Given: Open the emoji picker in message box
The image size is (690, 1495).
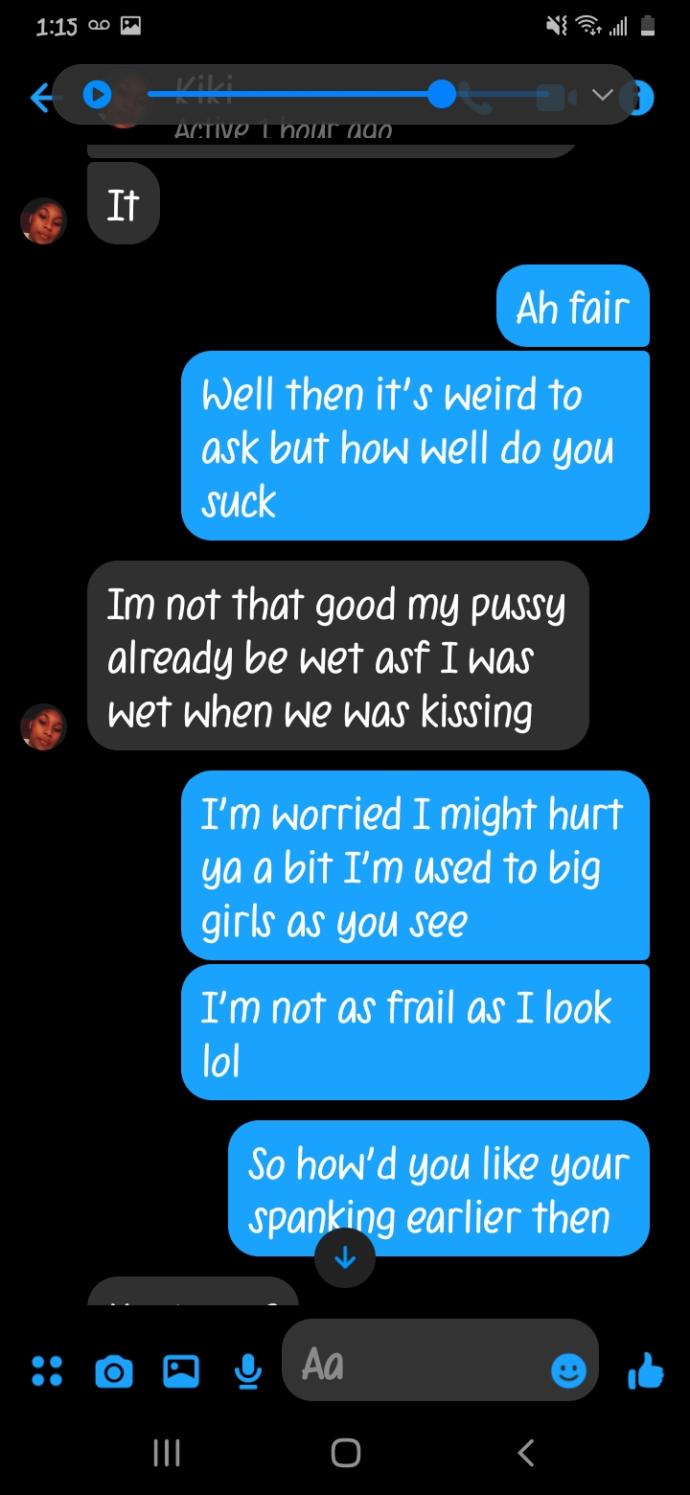Looking at the screenshot, I should pyautogui.click(x=568, y=1371).
